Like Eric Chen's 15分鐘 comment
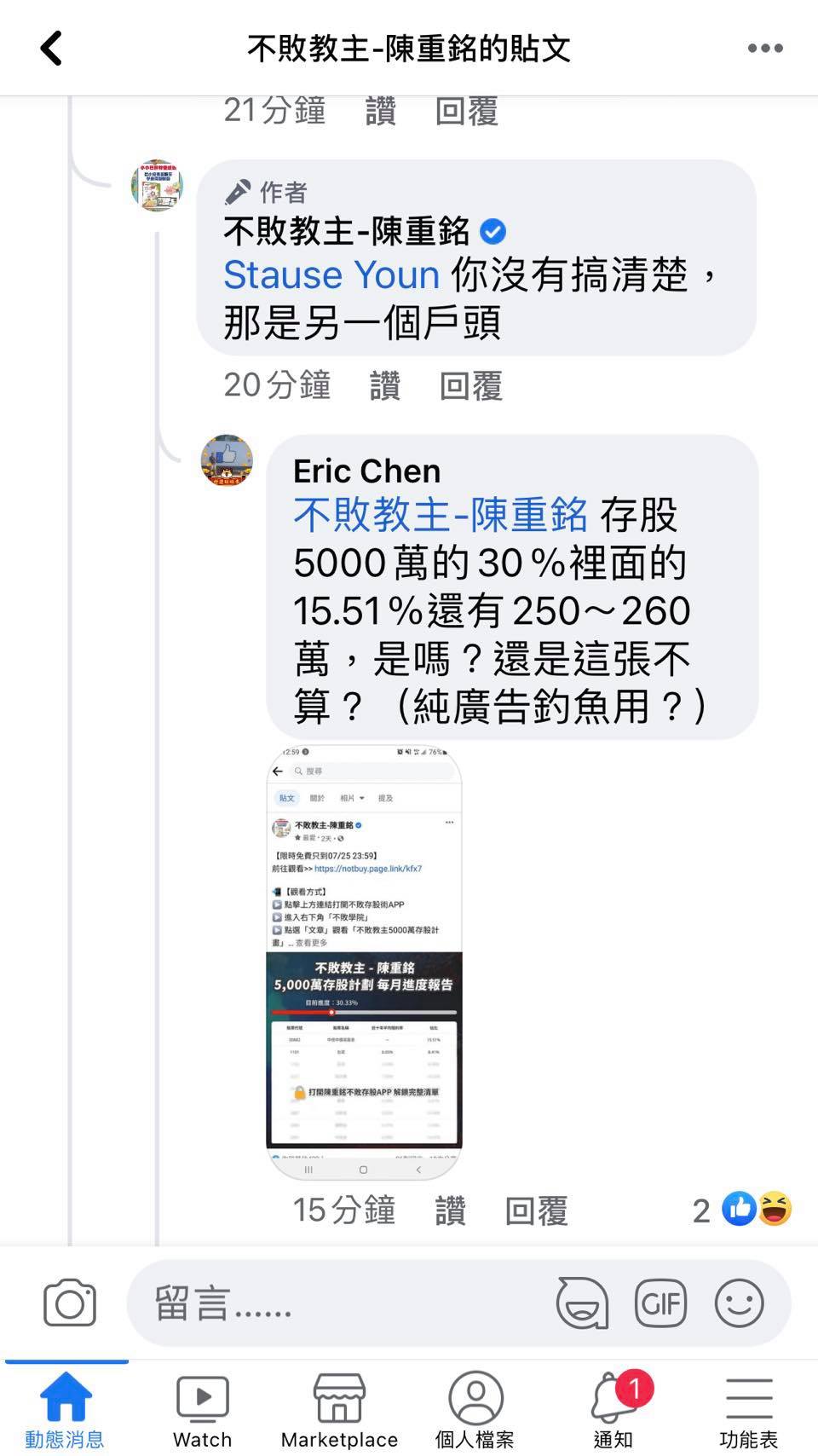The width and height of the screenshot is (818, 1456). [x=450, y=1210]
